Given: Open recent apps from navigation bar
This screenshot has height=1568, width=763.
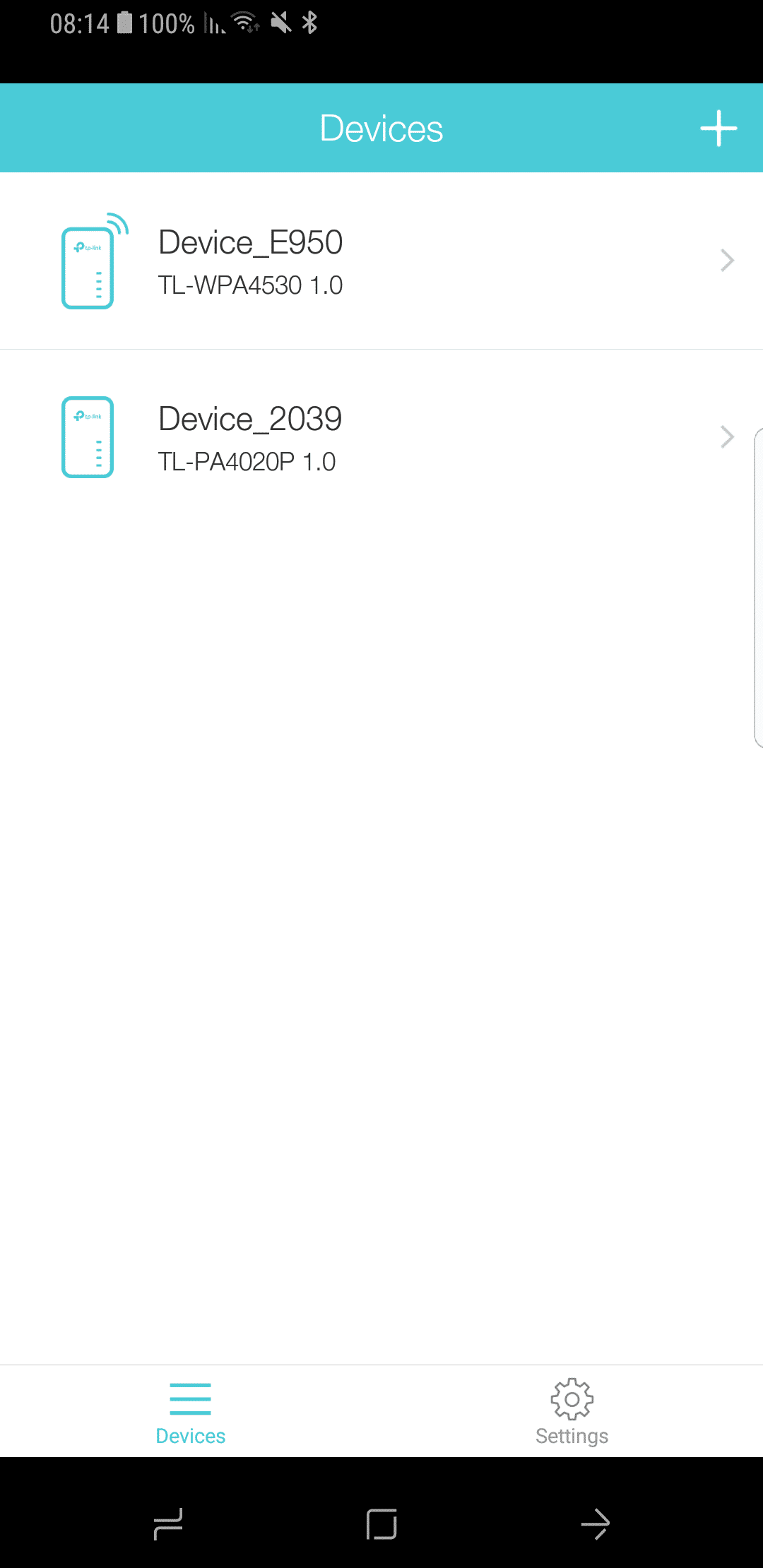Looking at the screenshot, I should (x=168, y=1524).
